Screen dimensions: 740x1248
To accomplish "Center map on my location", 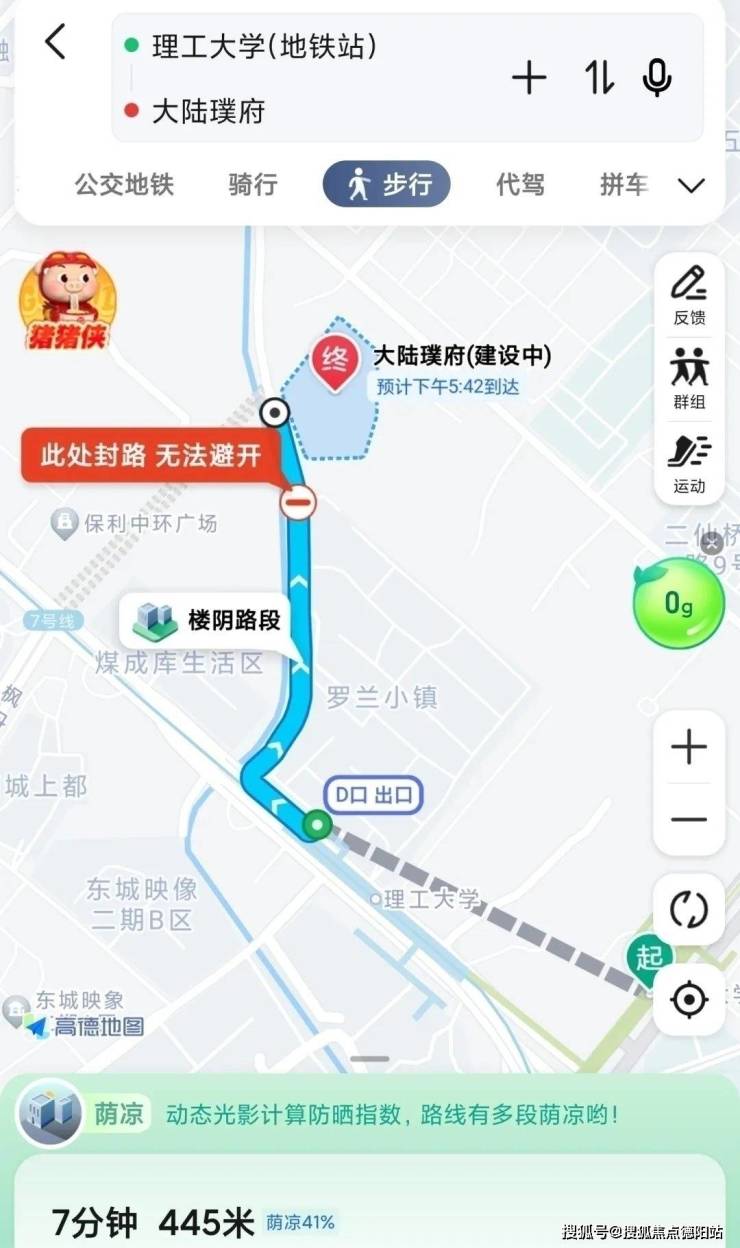I will tap(689, 999).
